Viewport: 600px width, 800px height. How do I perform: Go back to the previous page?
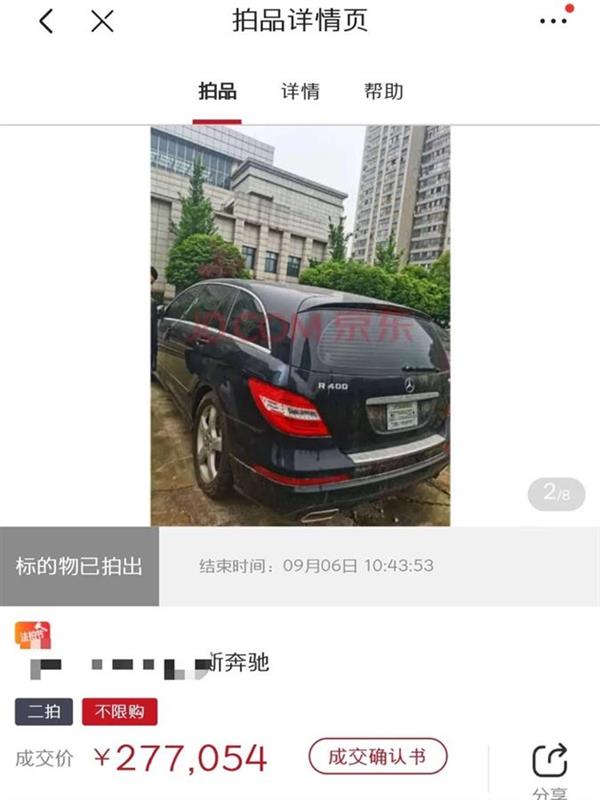coord(46,22)
